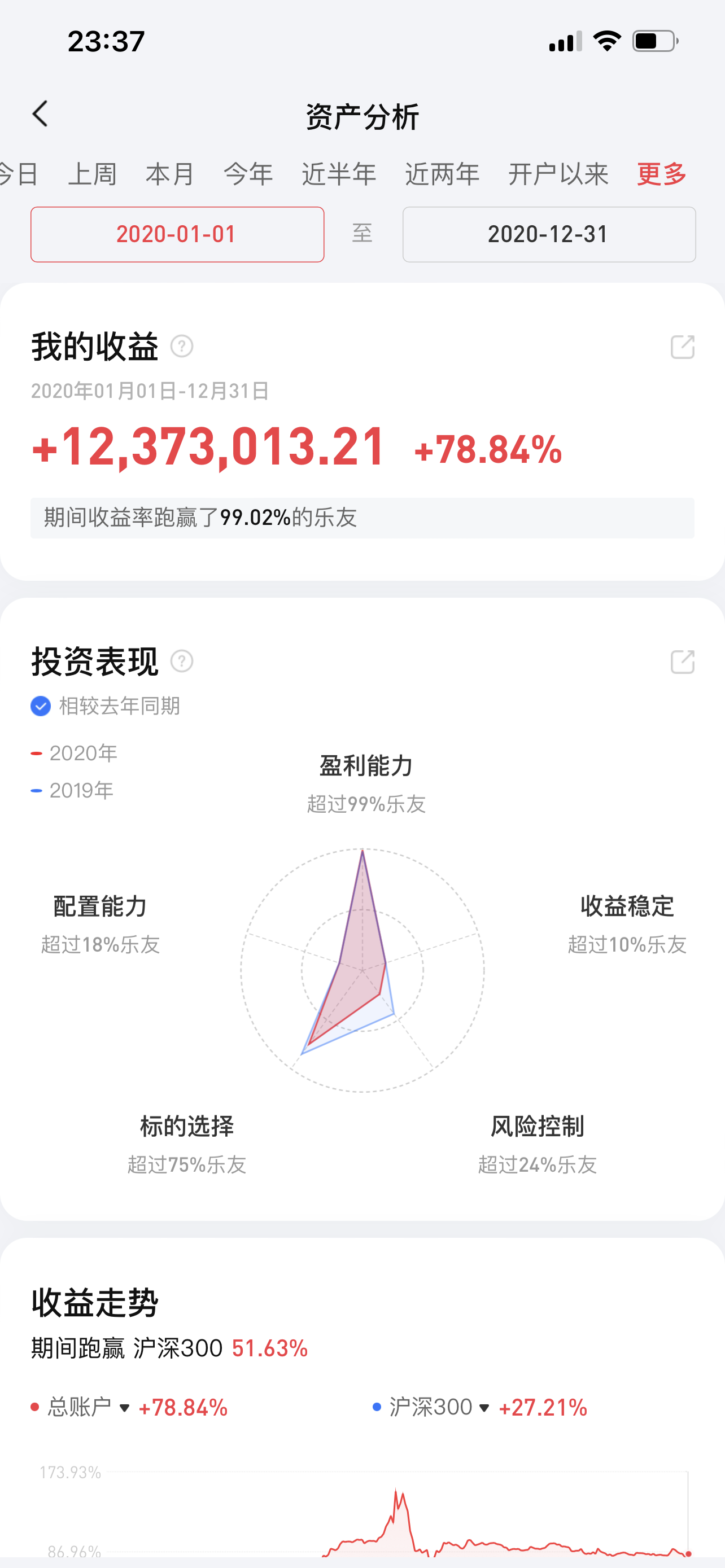Uncheck 相较去年同期 comparison
Screen dimensions: 725x1568
pyautogui.click(x=41, y=706)
